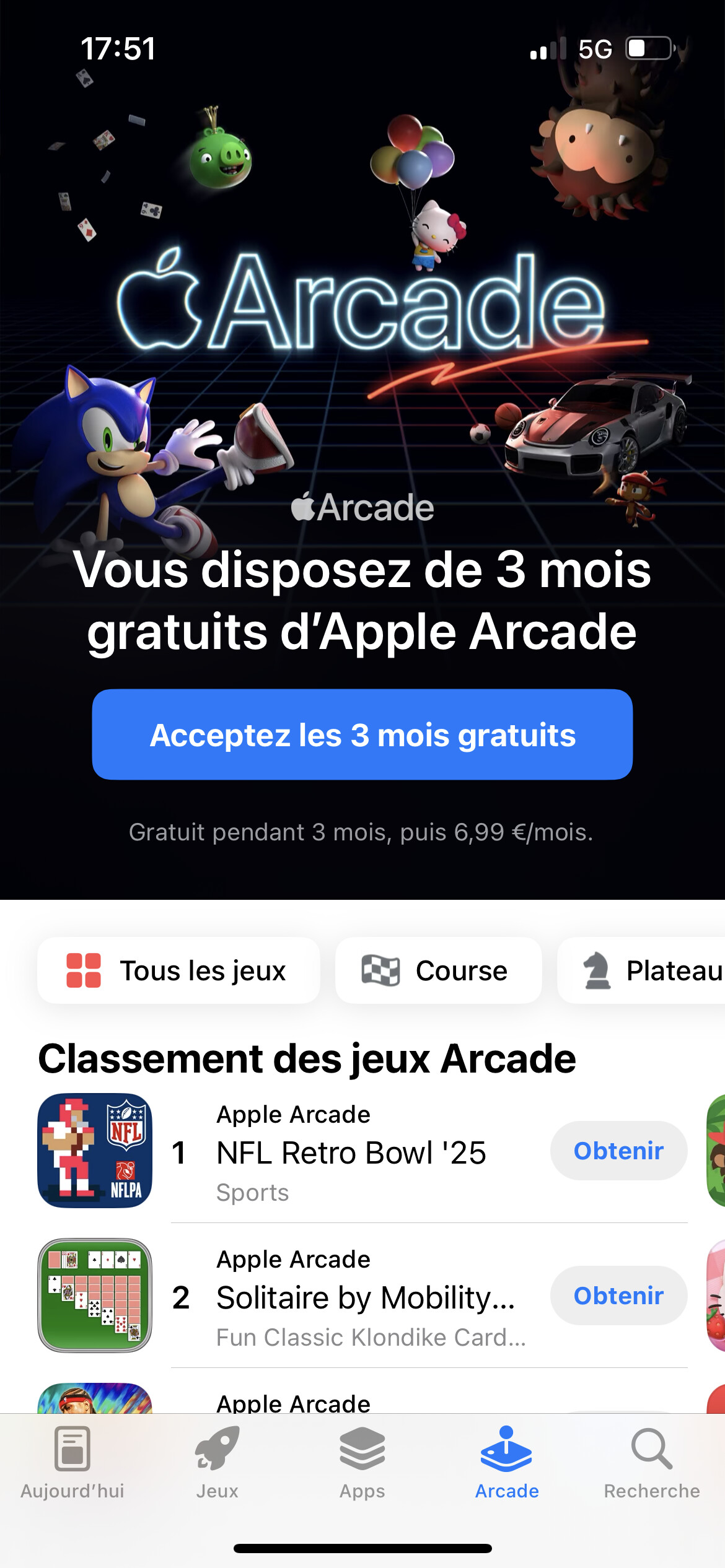Open the NFL Retro Bowl '25 listing

(351, 1152)
